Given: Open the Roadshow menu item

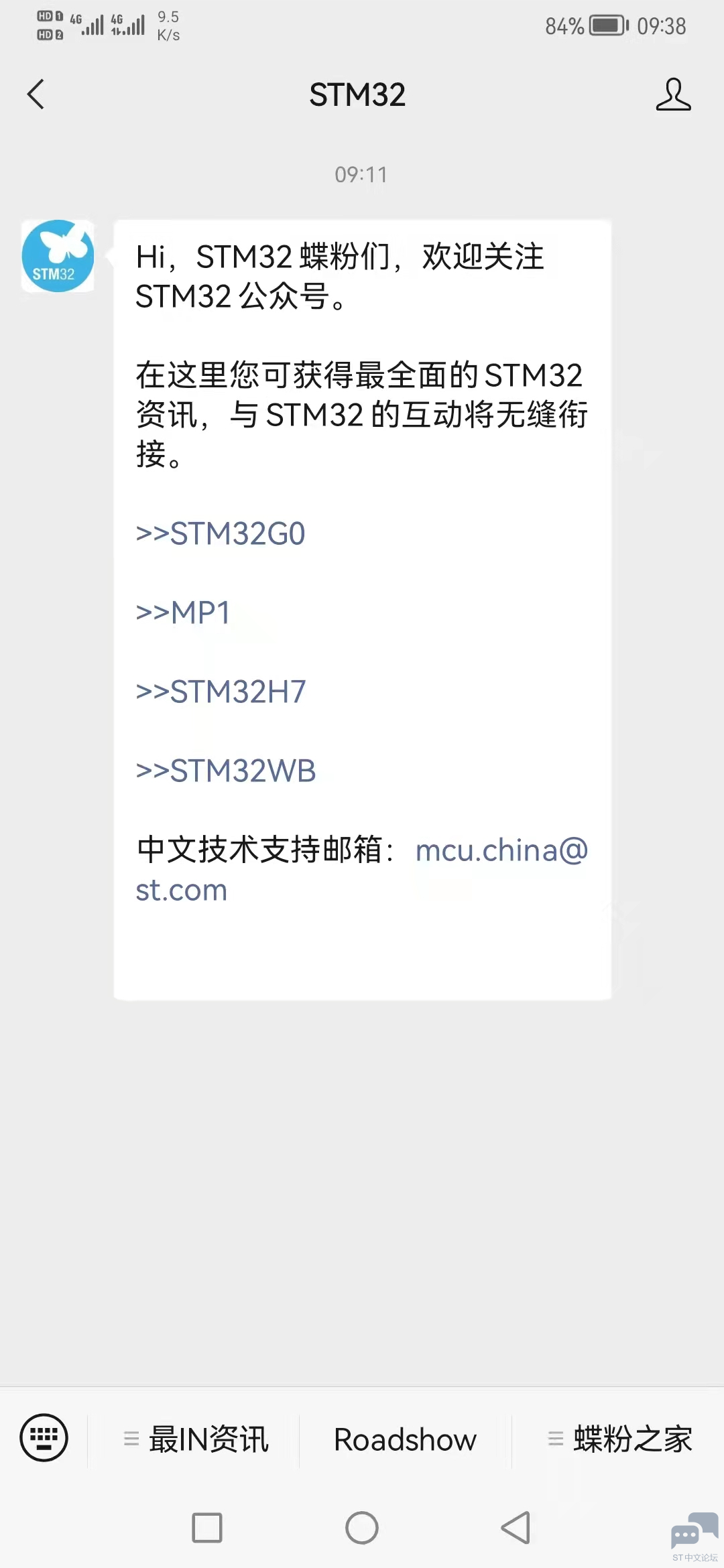Looking at the screenshot, I should click(x=405, y=1439).
